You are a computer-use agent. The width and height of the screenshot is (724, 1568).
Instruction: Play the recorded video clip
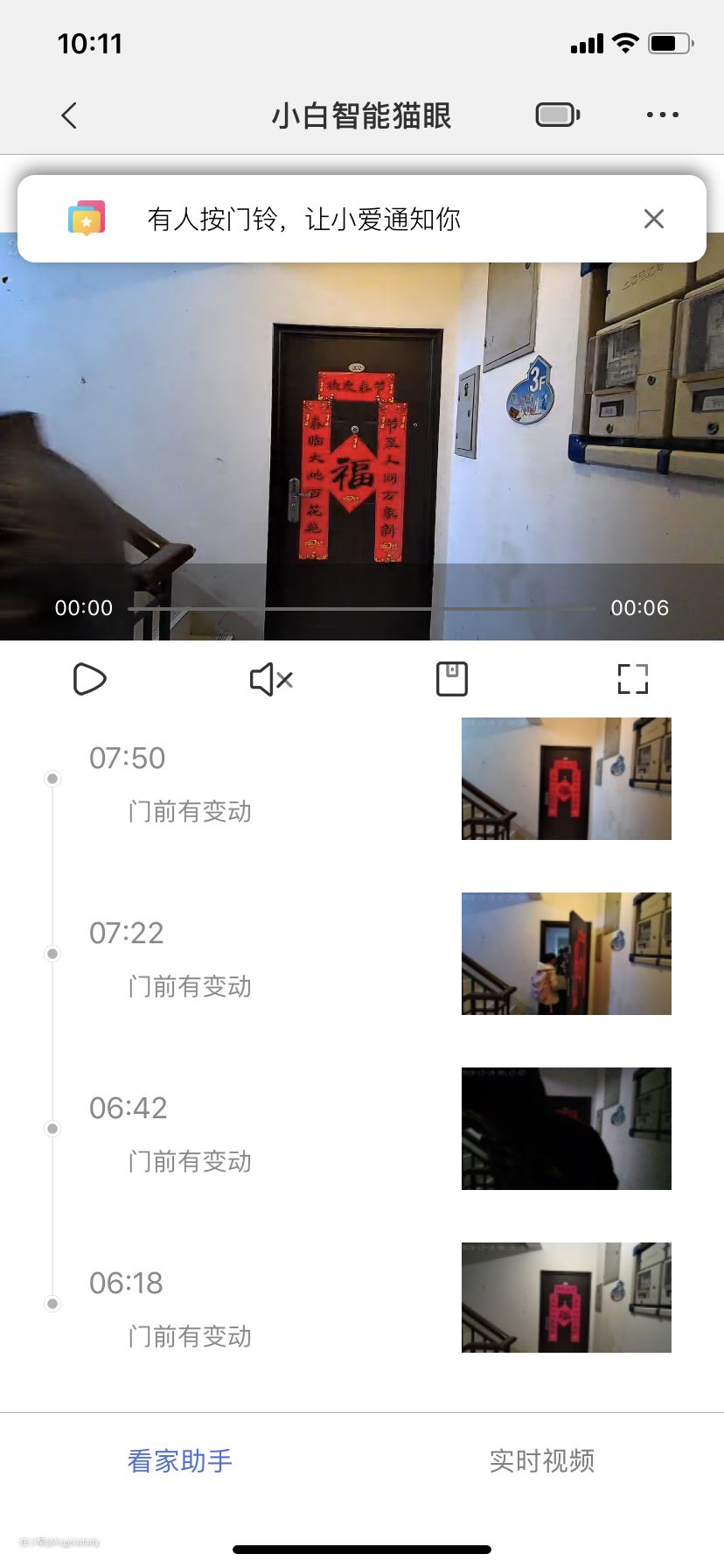click(89, 679)
